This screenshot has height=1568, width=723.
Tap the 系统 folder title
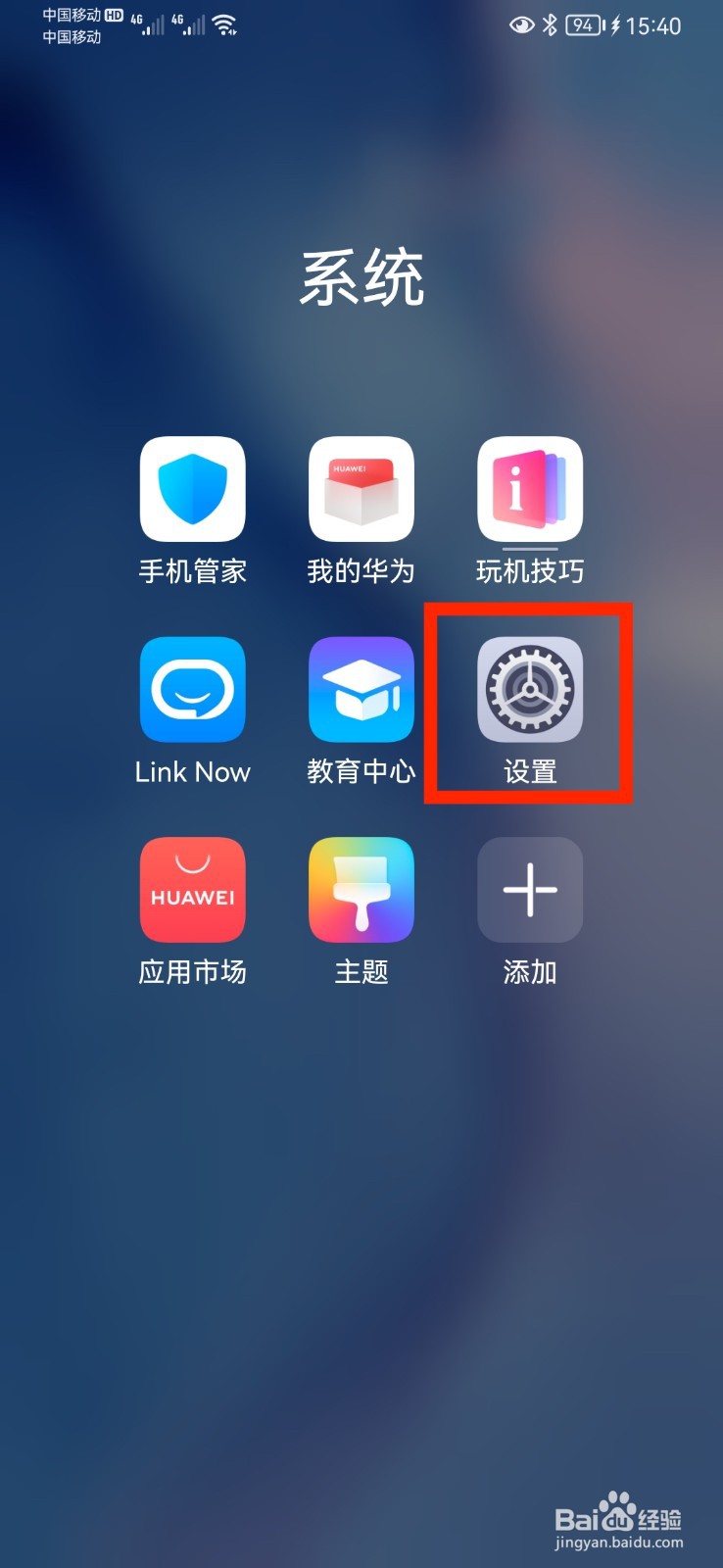[x=361, y=277]
